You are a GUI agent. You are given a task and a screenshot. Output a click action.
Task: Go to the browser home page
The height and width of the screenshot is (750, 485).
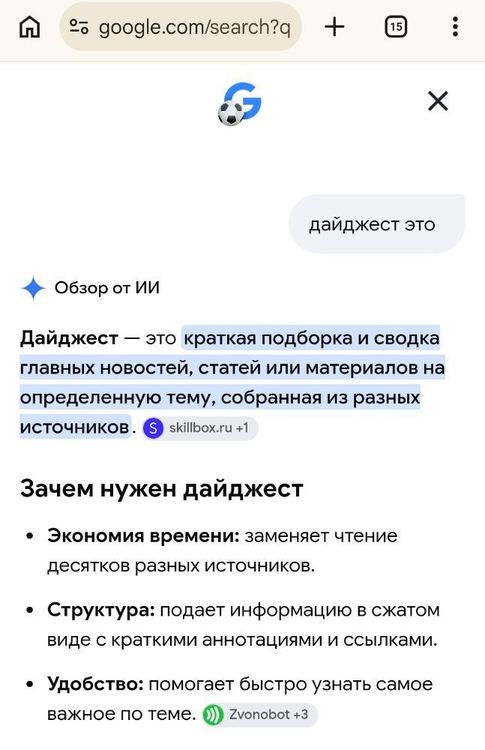(29, 27)
